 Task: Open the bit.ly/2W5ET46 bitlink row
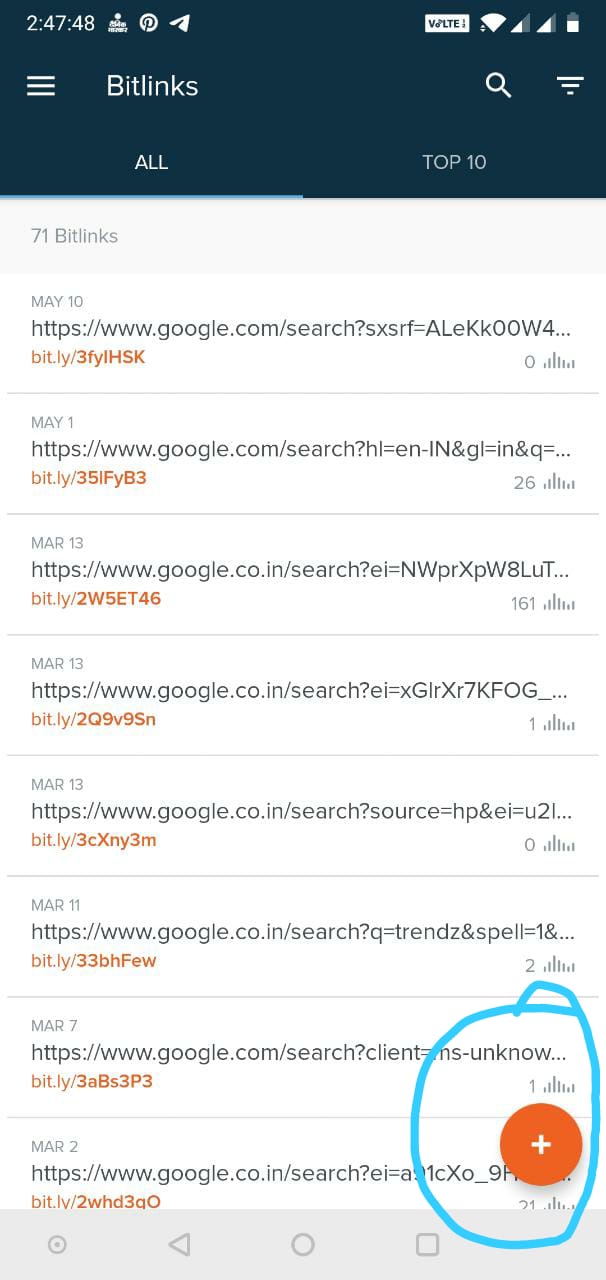(303, 575)
